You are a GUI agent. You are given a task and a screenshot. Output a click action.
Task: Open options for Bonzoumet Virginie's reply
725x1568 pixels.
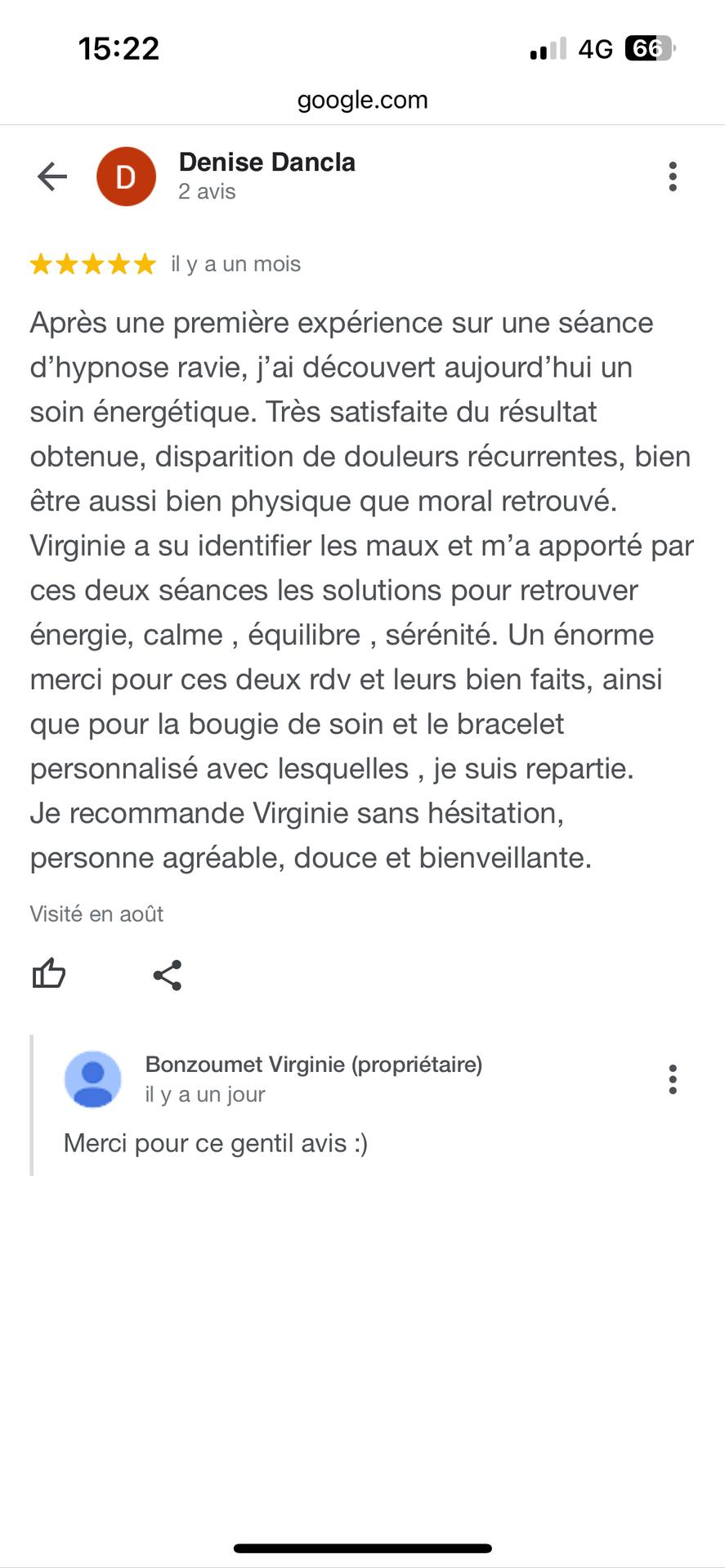[673, 1079]
